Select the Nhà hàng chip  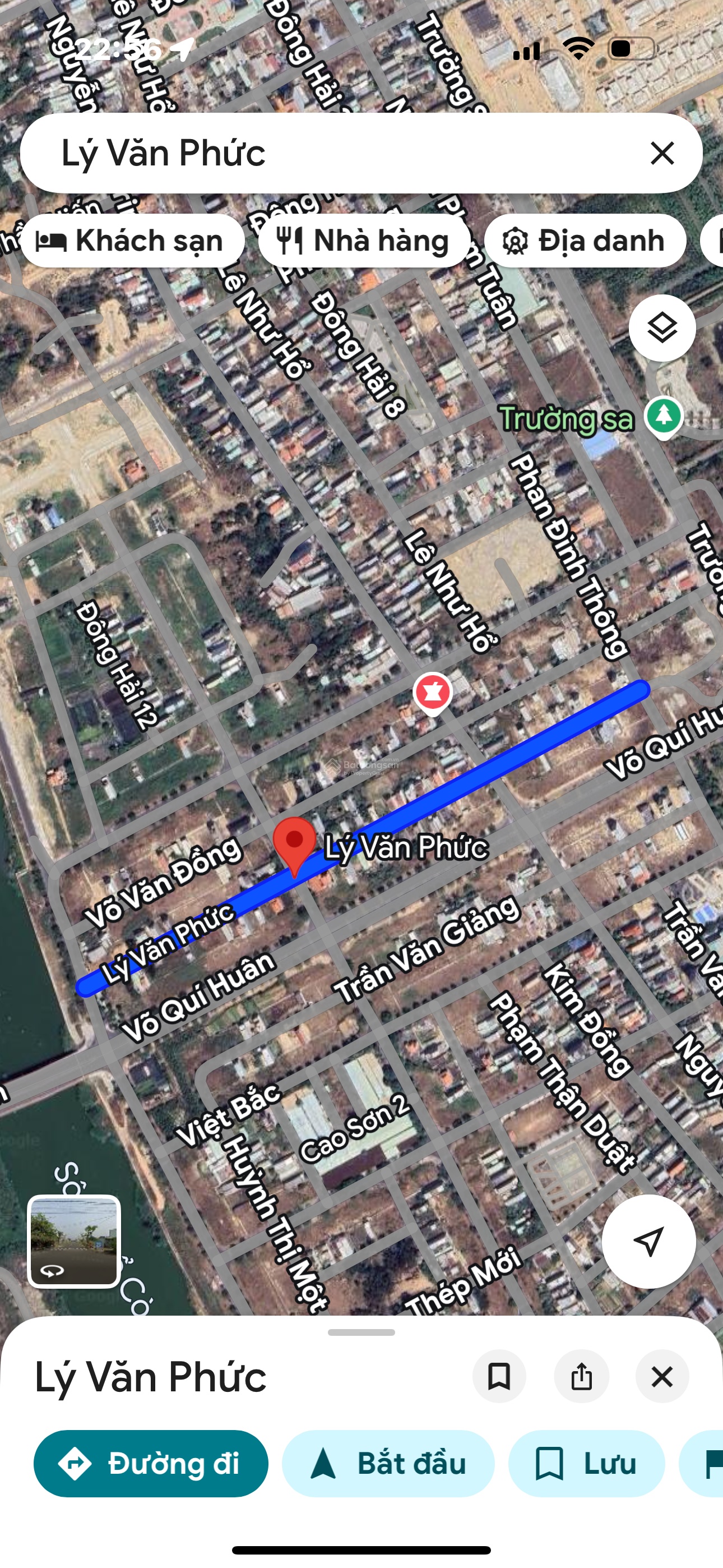click(364, 241)
